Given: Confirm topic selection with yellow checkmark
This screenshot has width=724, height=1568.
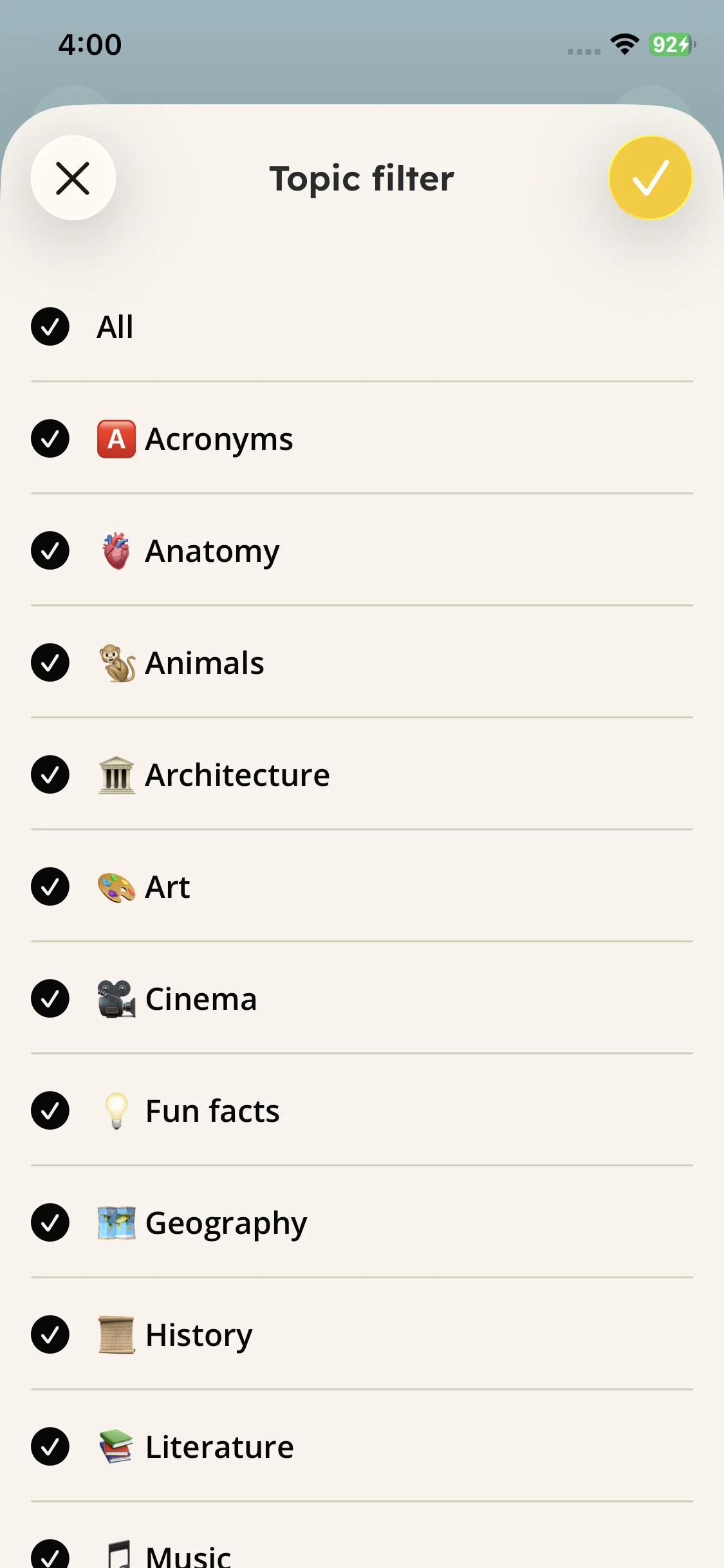Looking at the screenshot, I should 650,178.
